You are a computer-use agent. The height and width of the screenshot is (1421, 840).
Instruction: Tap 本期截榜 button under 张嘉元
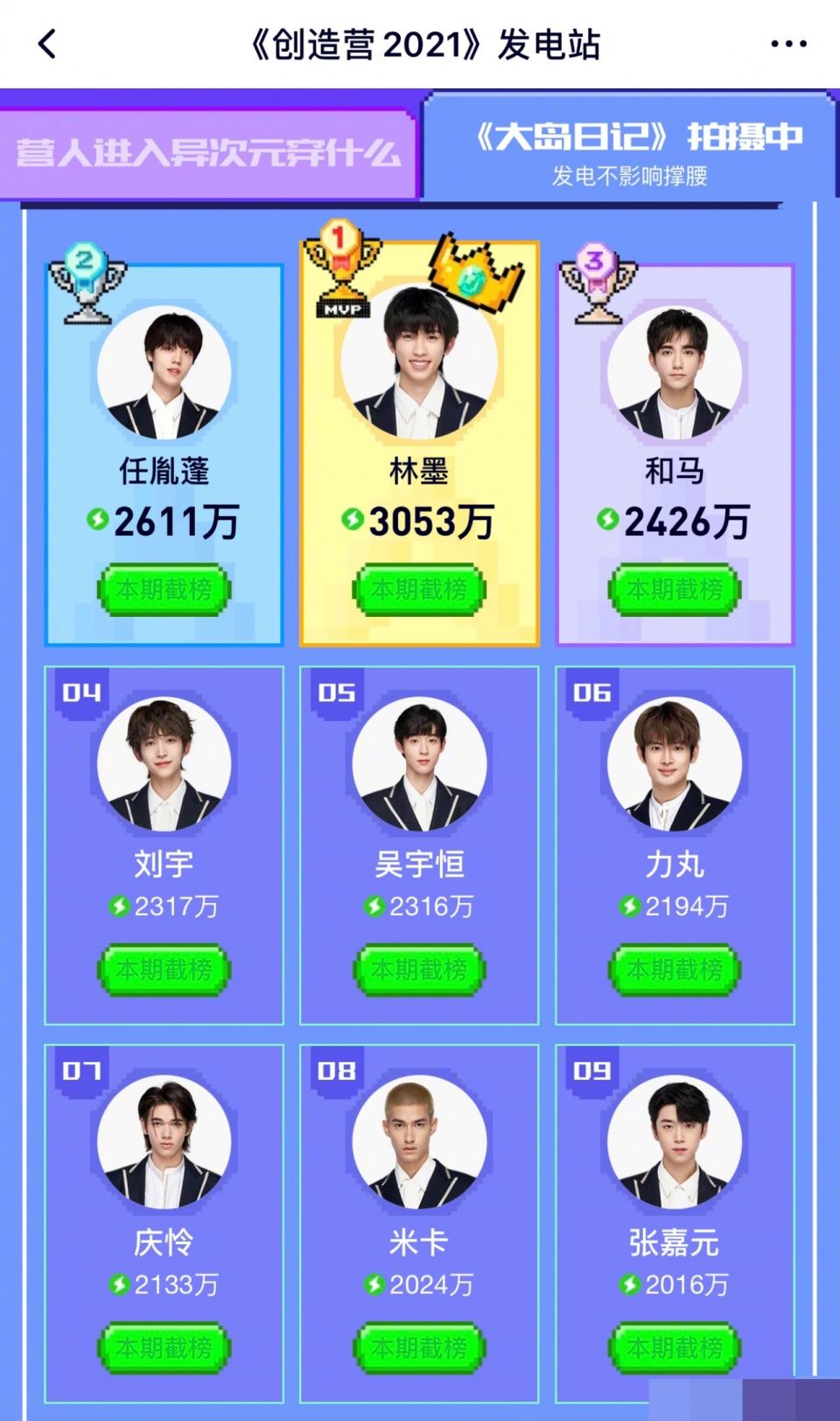[675, 1347]
